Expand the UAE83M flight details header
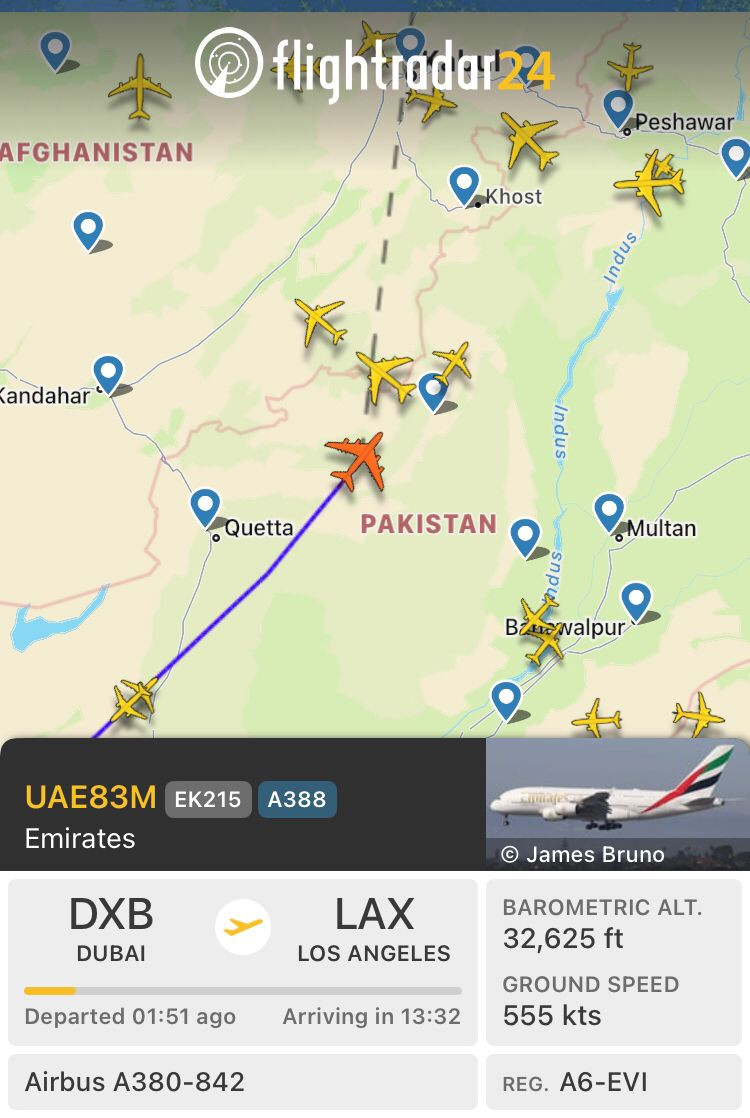750x1118 pixels. [242, 805]
